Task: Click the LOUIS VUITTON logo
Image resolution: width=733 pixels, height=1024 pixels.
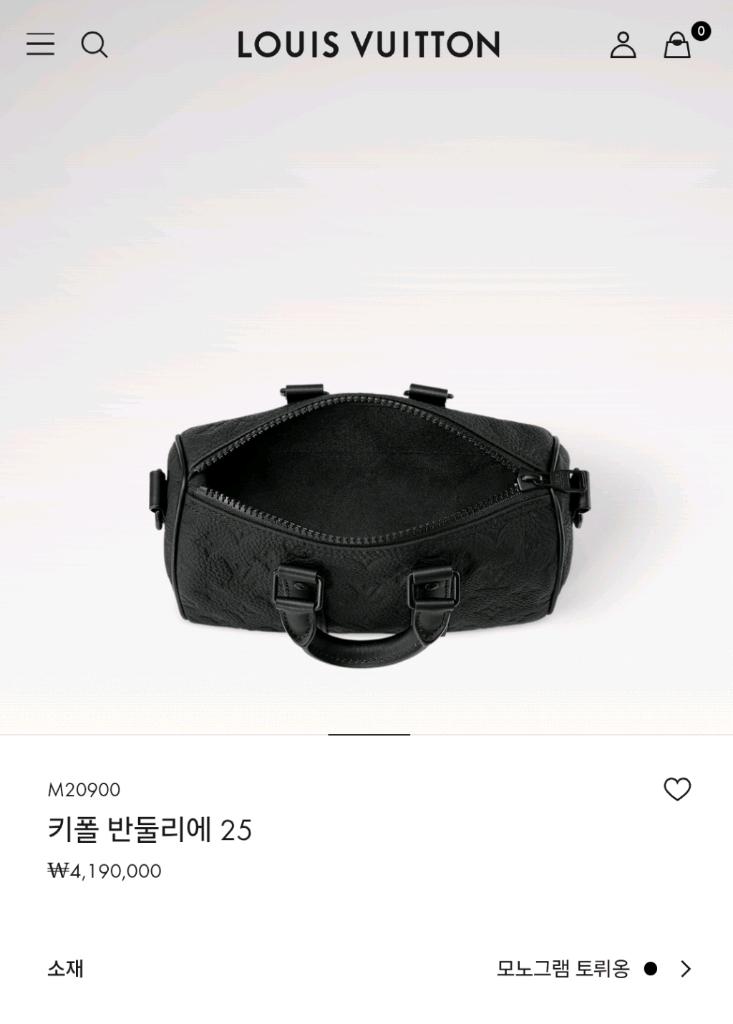Action: point(366,44)
